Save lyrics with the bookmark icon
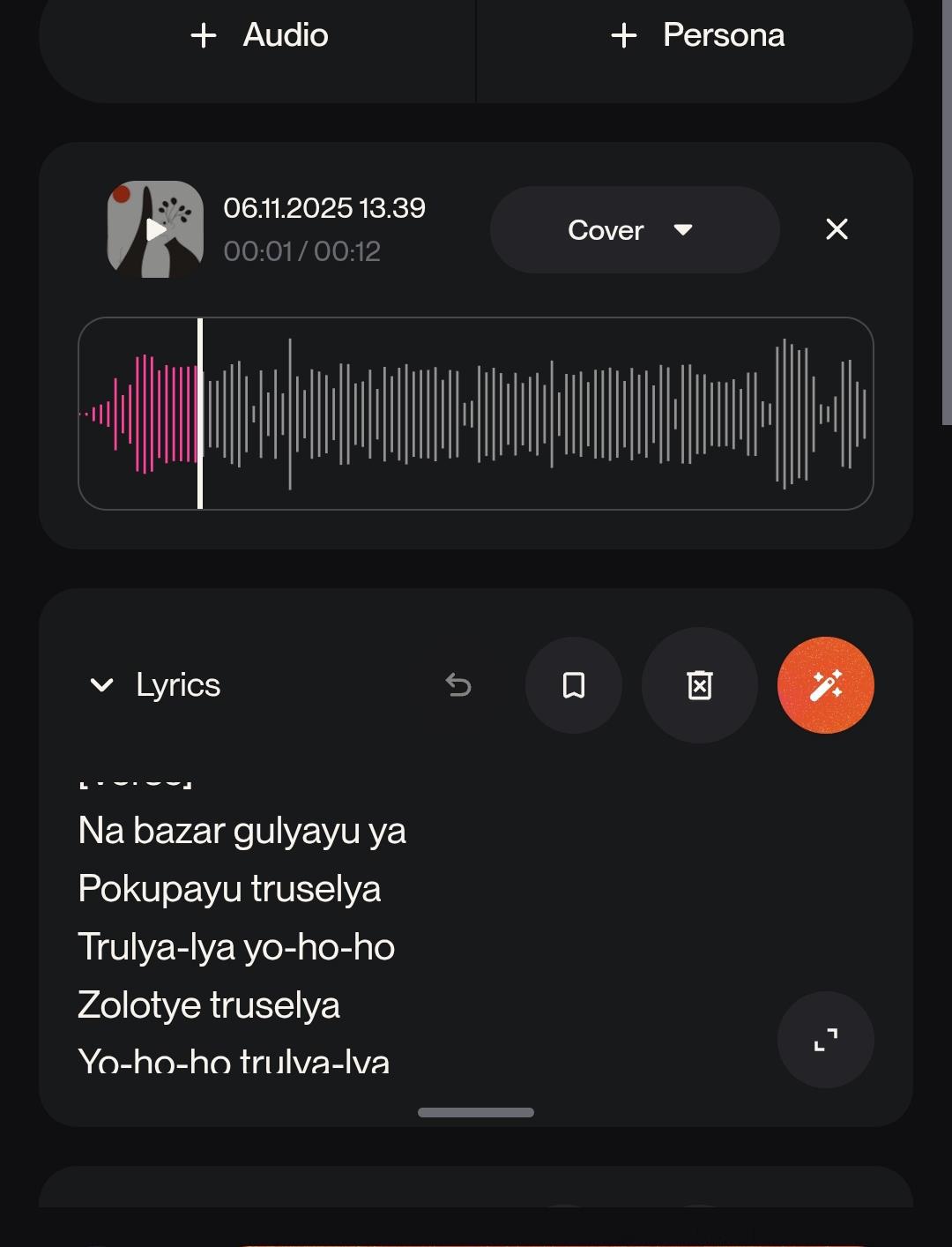 (x=574, y=685)
